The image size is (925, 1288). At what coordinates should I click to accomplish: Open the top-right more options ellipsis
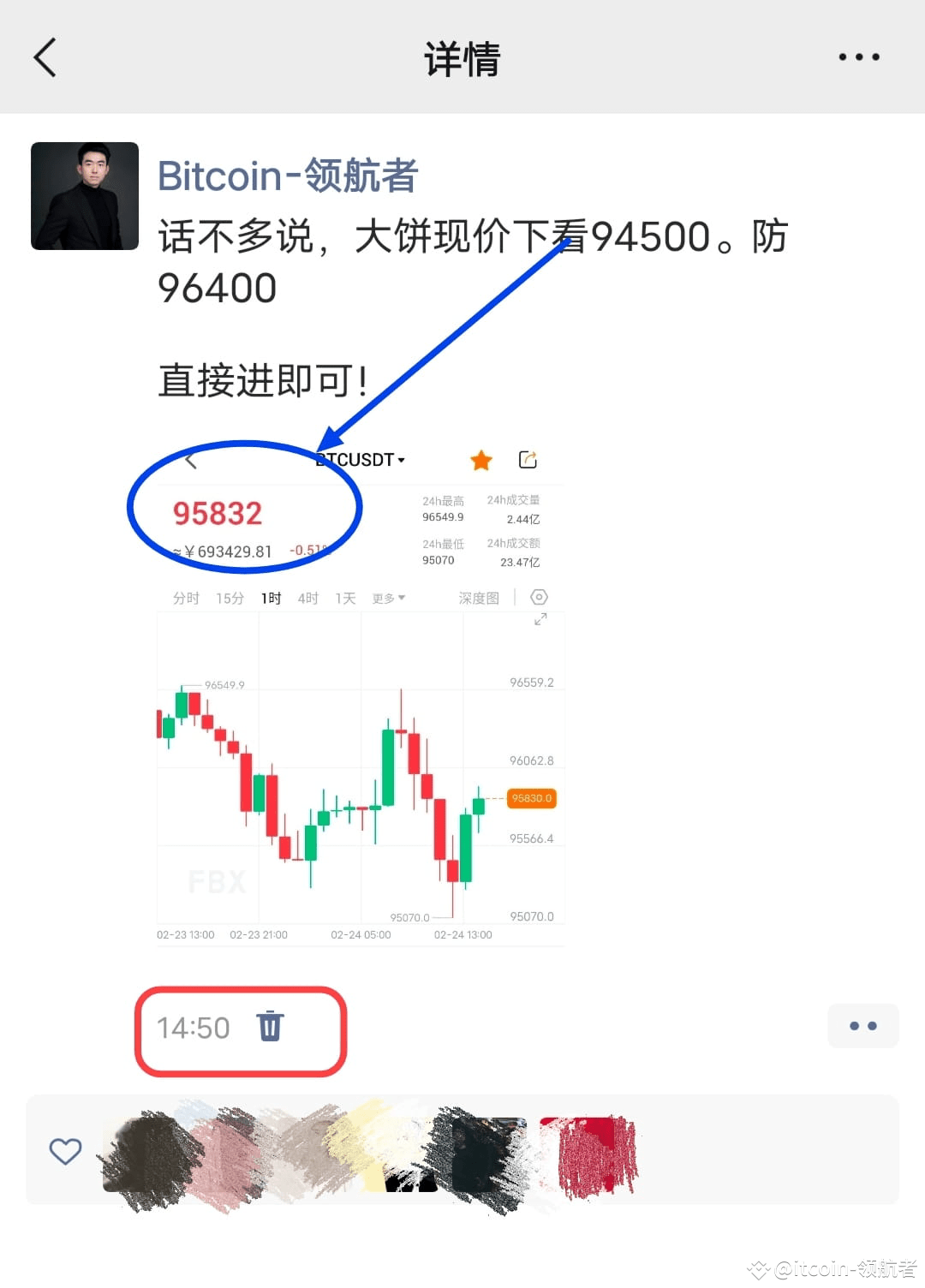(x=859, y=57)
